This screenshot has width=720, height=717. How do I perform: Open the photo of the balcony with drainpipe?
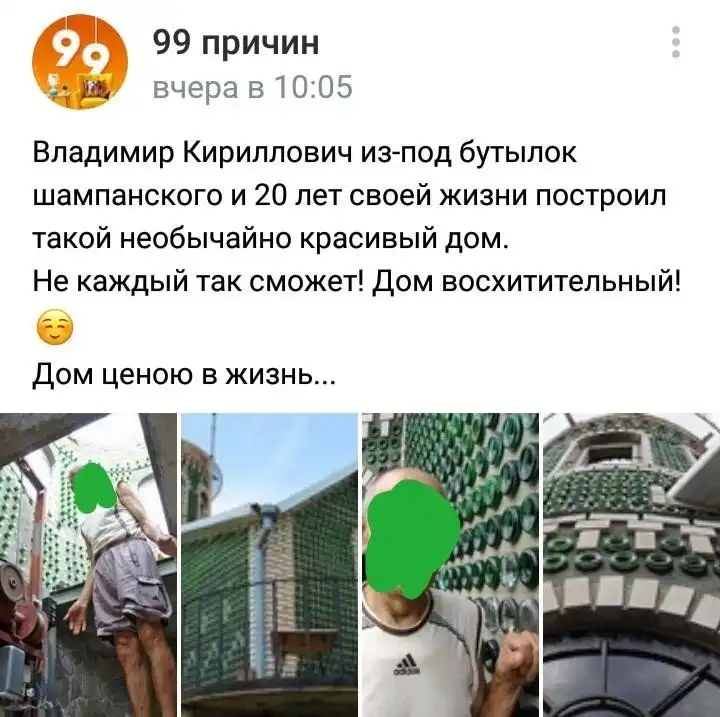269,563
